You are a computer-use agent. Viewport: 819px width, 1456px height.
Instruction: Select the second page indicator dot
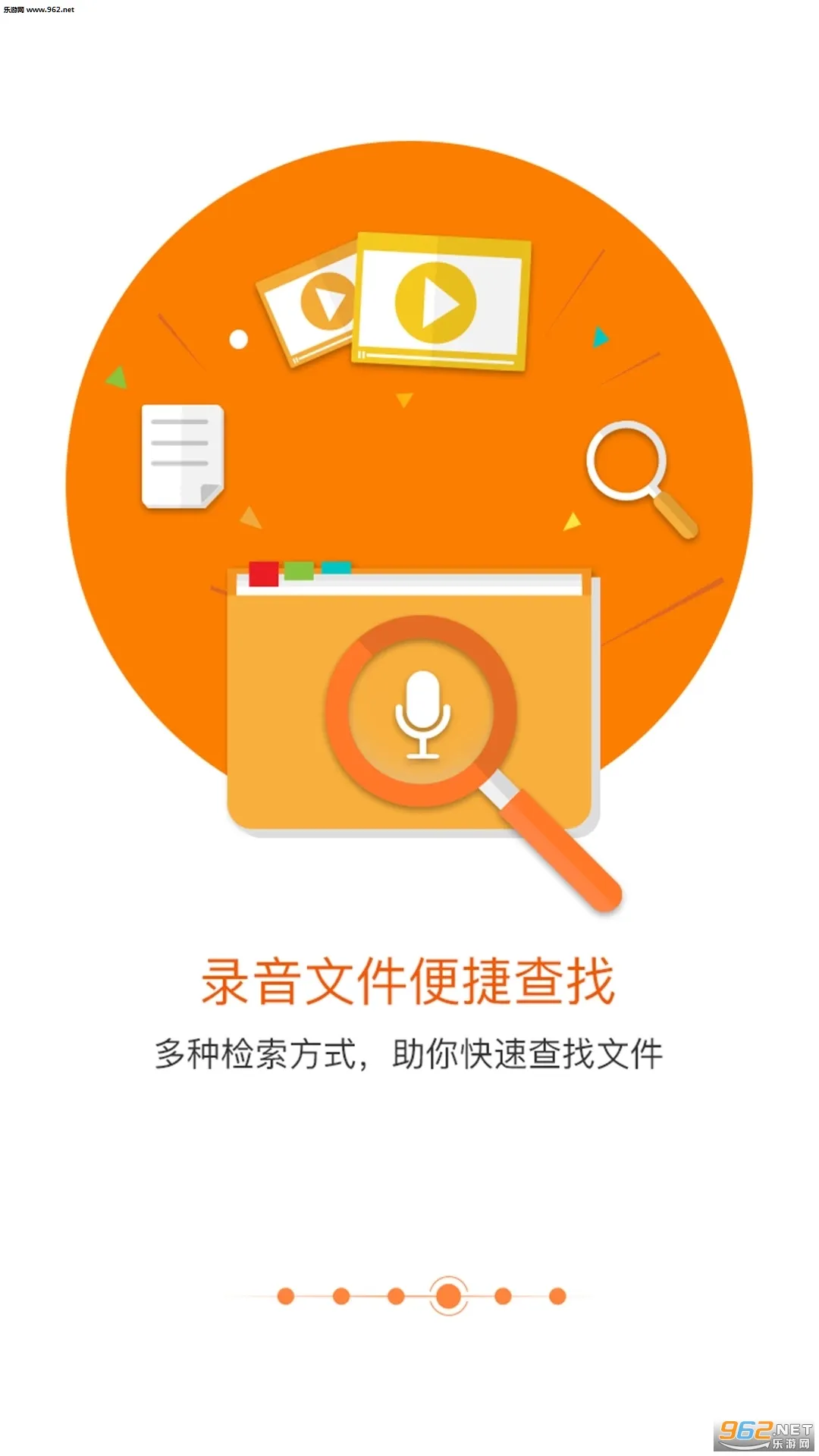click(x=341, y=1296)
